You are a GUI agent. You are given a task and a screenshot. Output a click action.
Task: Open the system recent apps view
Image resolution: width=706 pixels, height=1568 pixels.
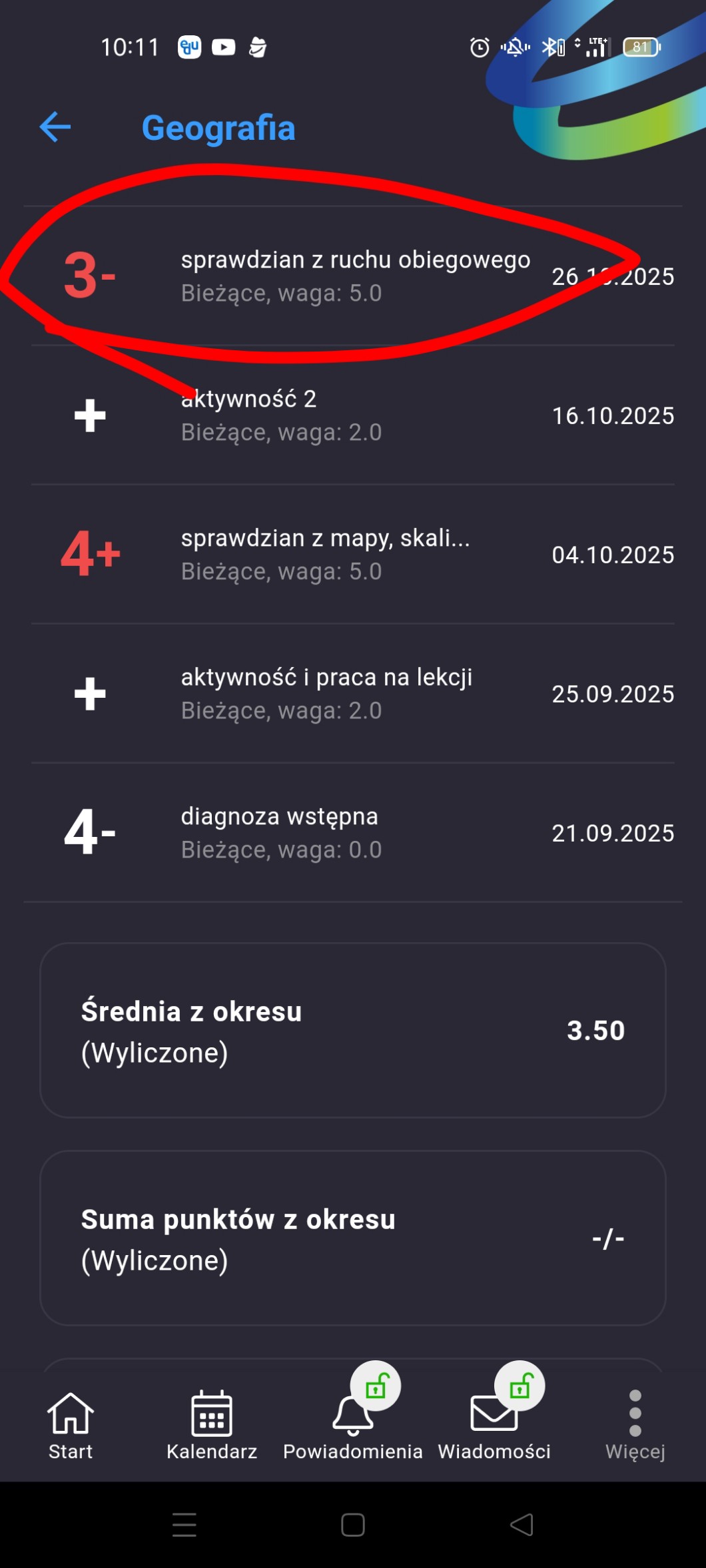coord(184,1524)
